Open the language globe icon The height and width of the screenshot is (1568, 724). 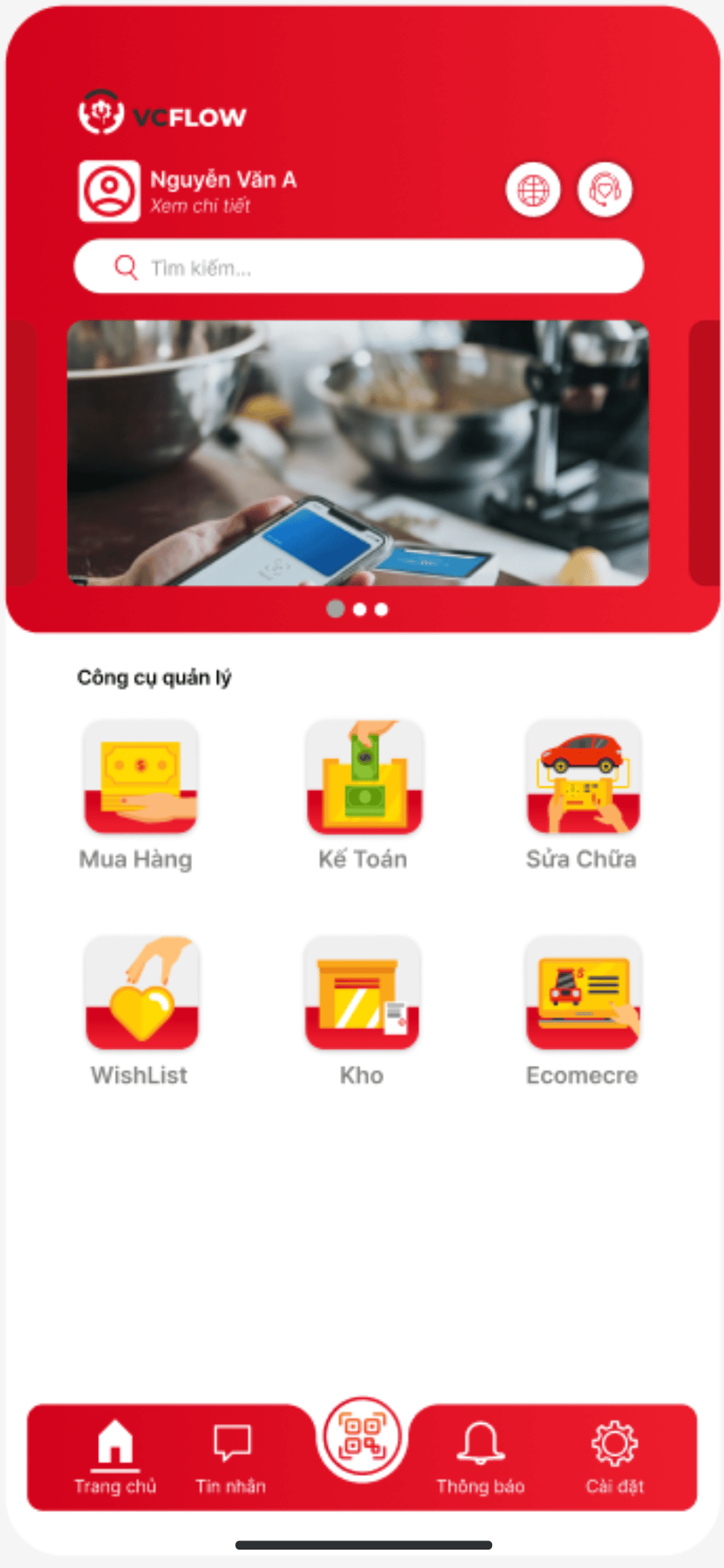(x=533, y=190)
